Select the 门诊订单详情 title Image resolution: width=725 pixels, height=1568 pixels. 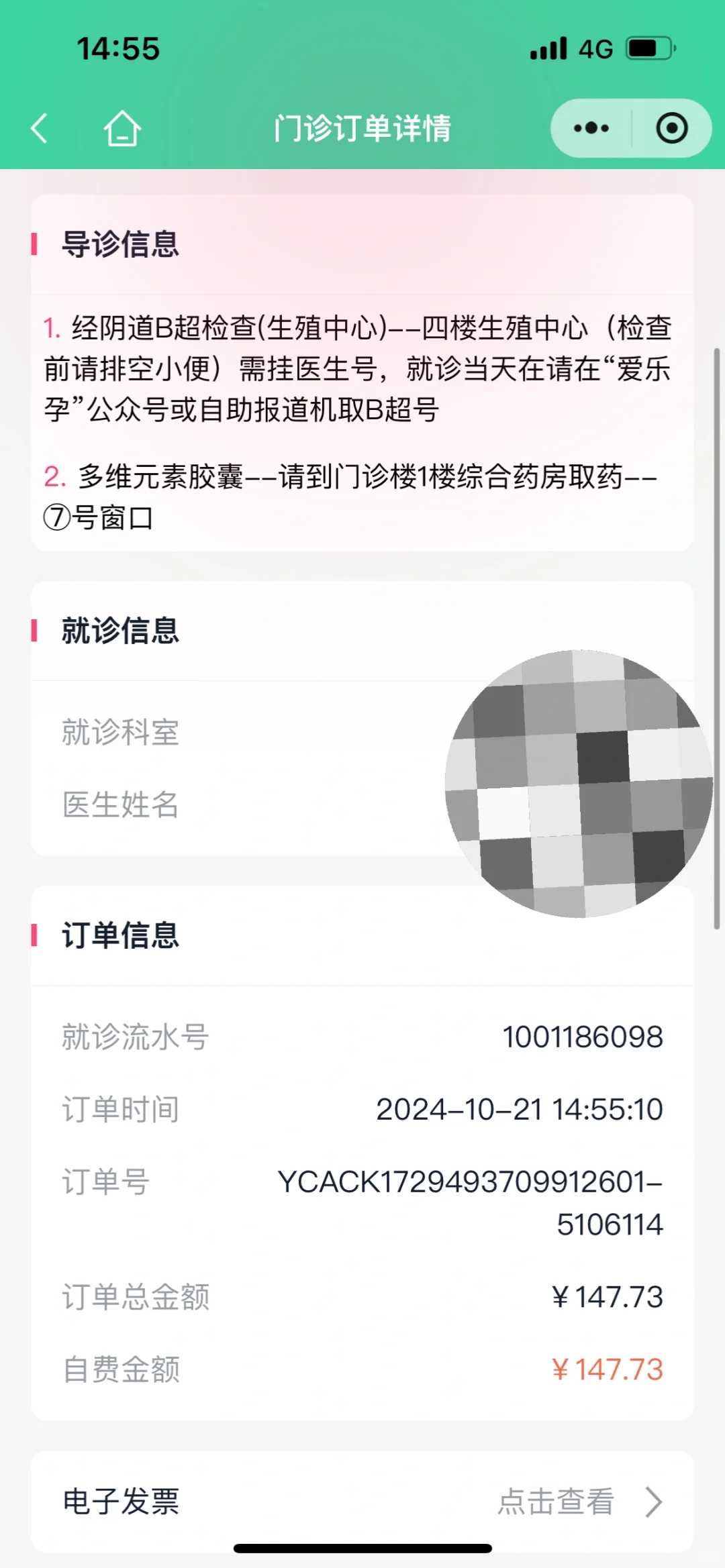click(362, 128)
